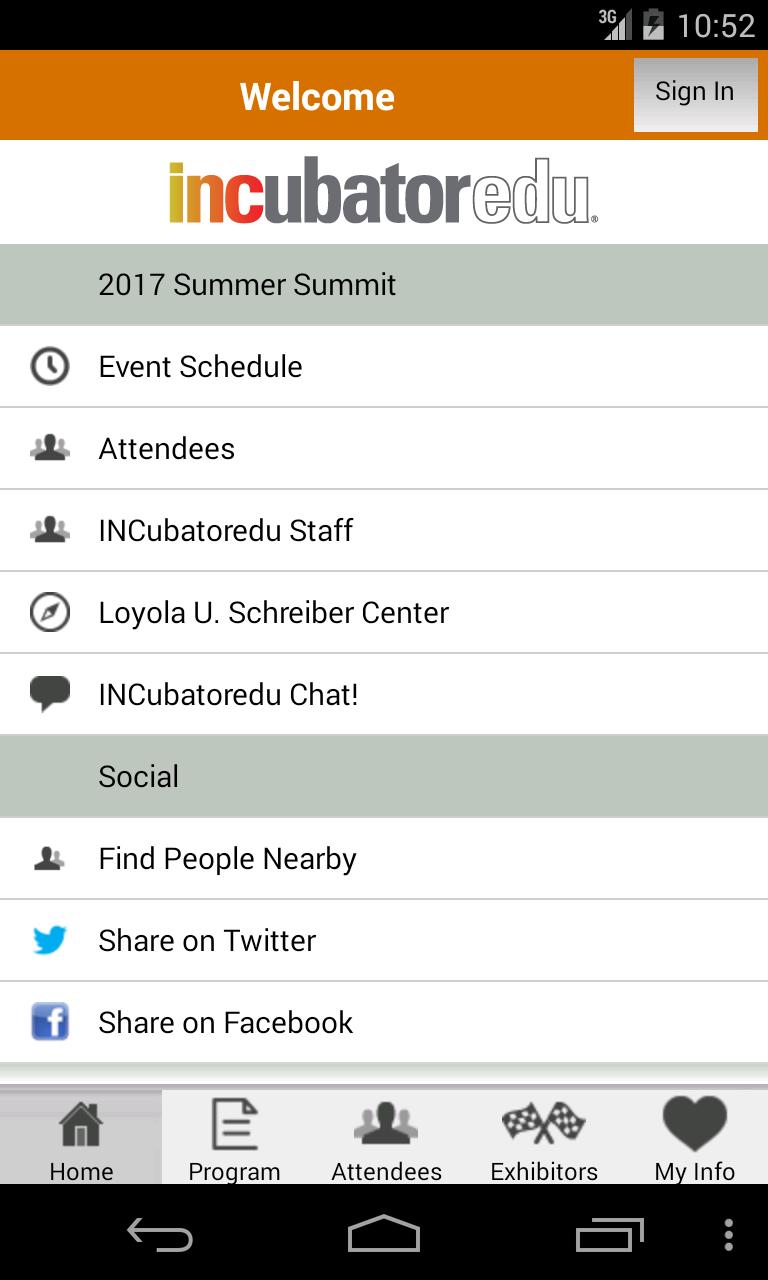This screenshot has width=768, height=1280.
Task: Switch to the Exhibitors tab
Action: coord(544,1138)
